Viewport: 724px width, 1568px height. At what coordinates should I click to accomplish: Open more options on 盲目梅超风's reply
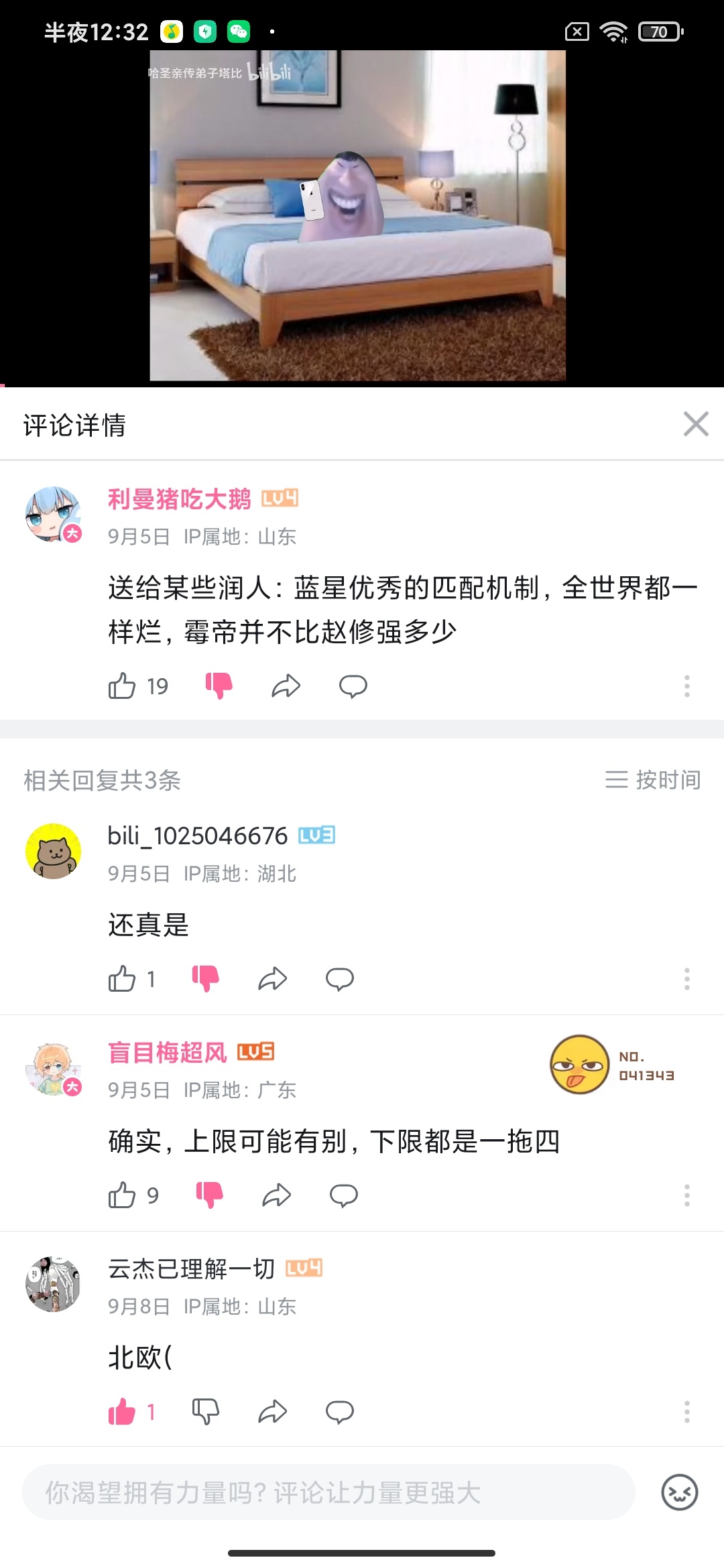coord(686,1195)
